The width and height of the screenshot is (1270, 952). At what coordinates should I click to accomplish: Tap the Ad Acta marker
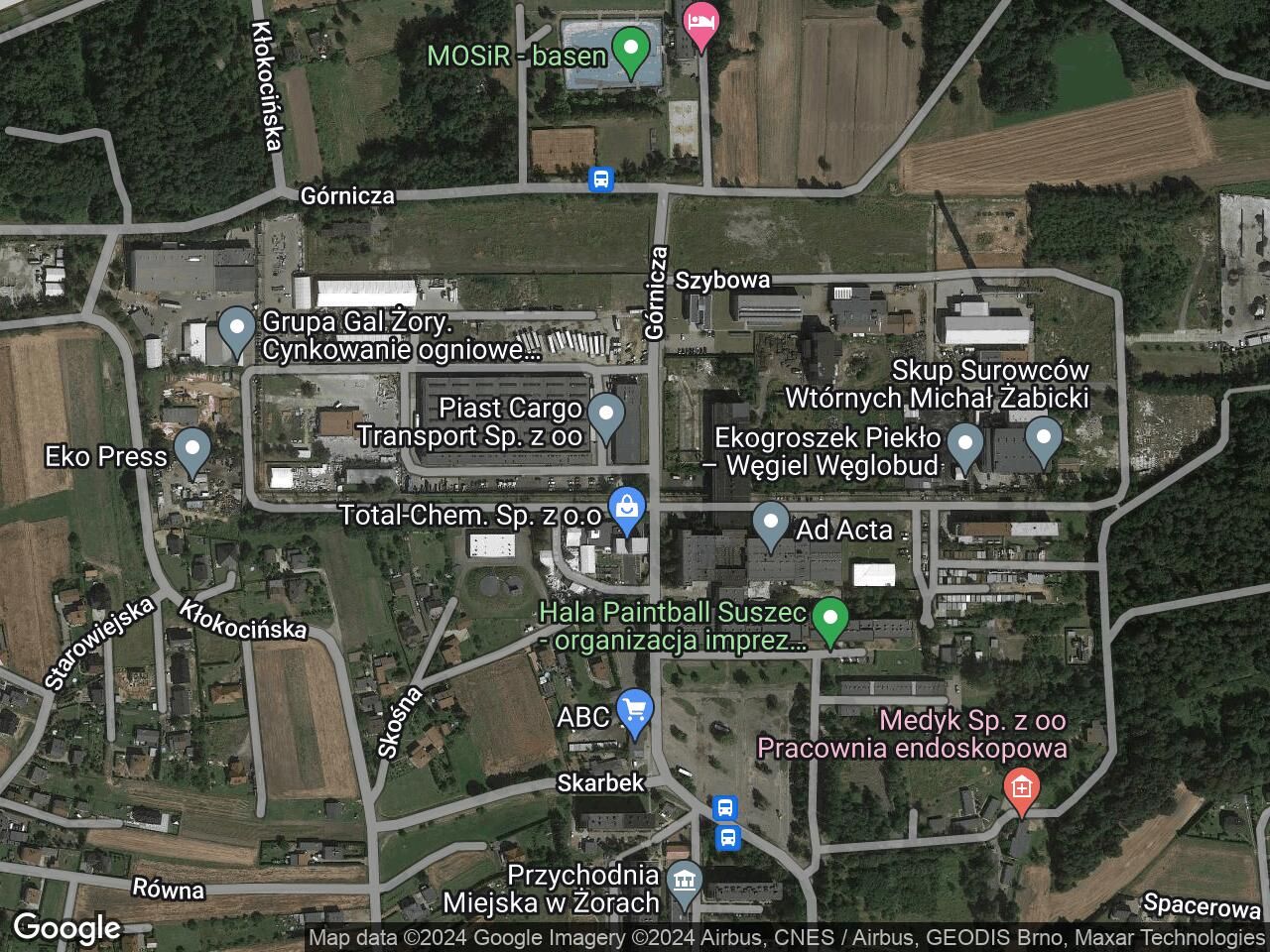(x=770, y=523)
